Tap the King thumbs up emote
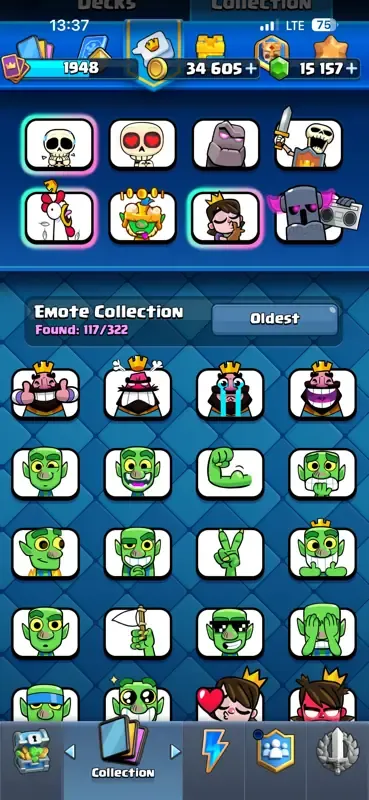The height and width of the screenshot is (800, 369). click(45, 393)
